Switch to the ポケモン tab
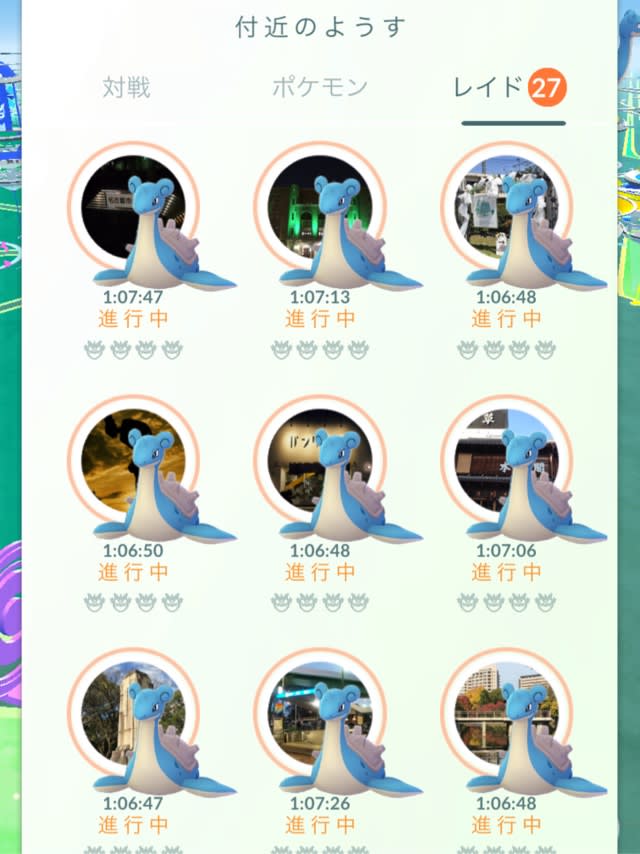 (319, 87)
